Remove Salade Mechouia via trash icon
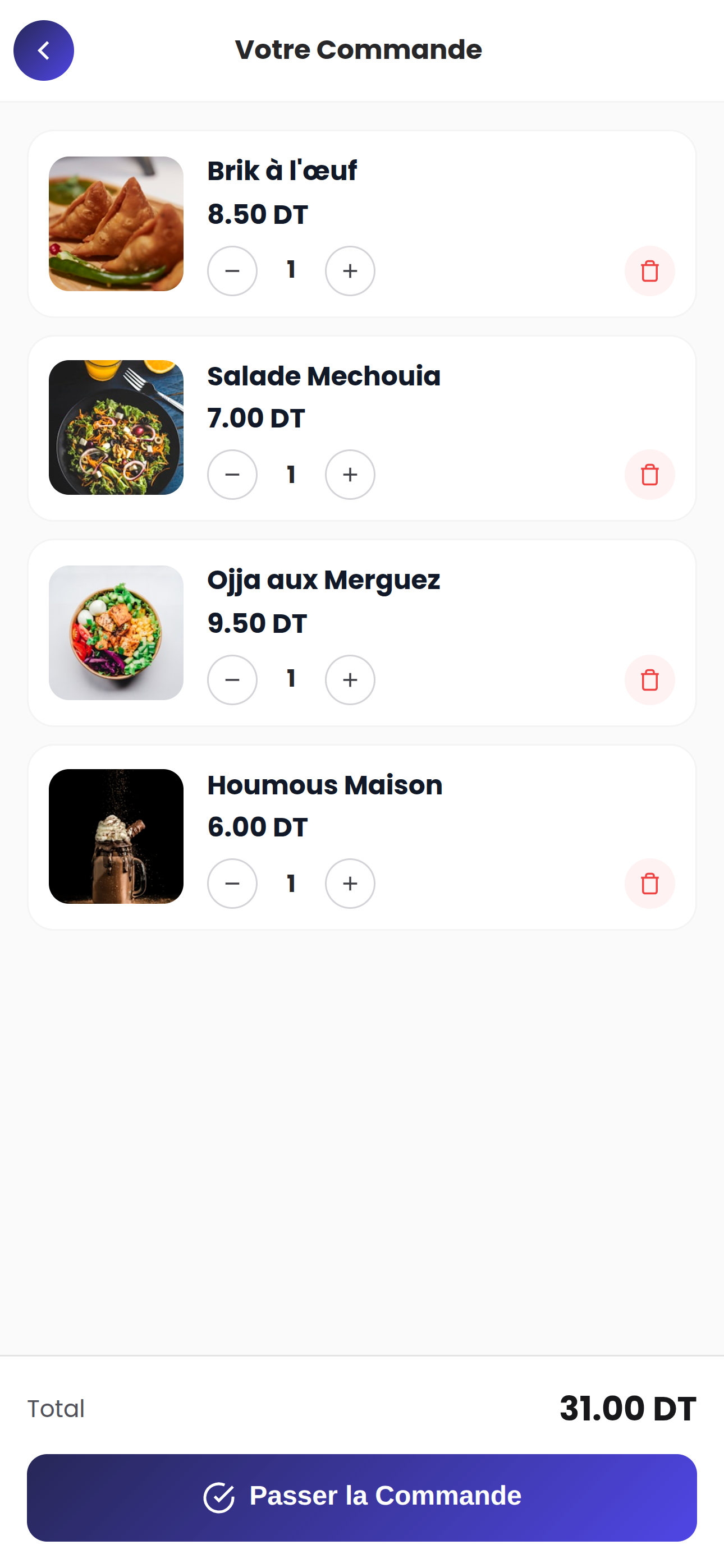Viewport: 724px width, 1568px height. point(650,475)
